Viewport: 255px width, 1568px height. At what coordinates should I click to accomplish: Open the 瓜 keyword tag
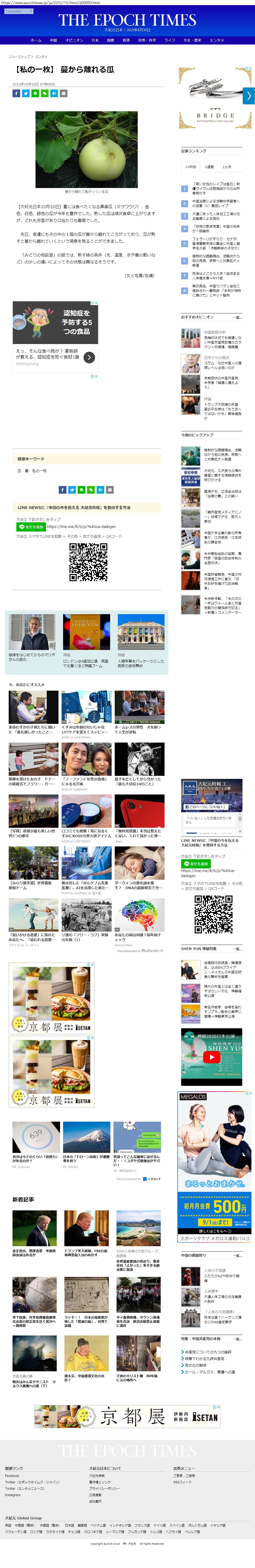tap(19, 470)
